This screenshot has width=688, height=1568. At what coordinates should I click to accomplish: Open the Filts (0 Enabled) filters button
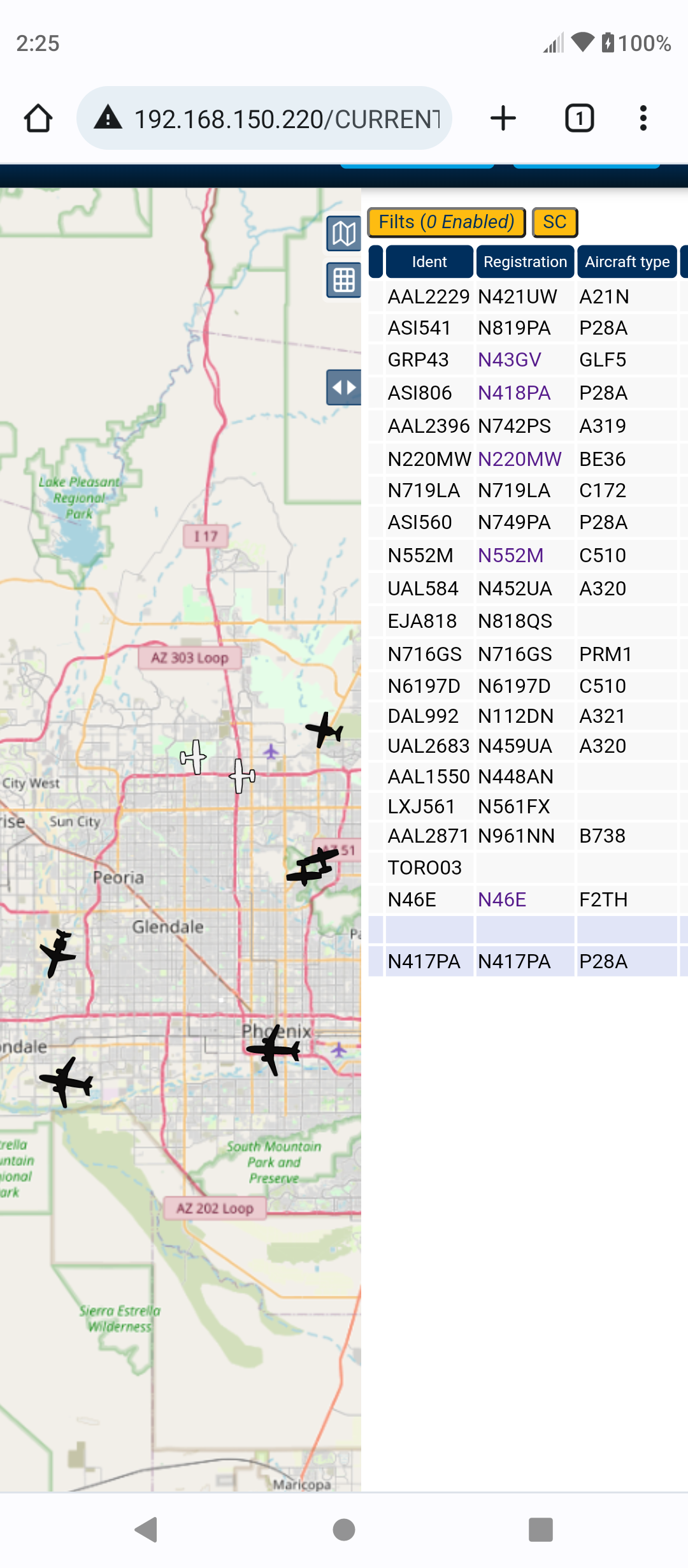pos(447,222)
